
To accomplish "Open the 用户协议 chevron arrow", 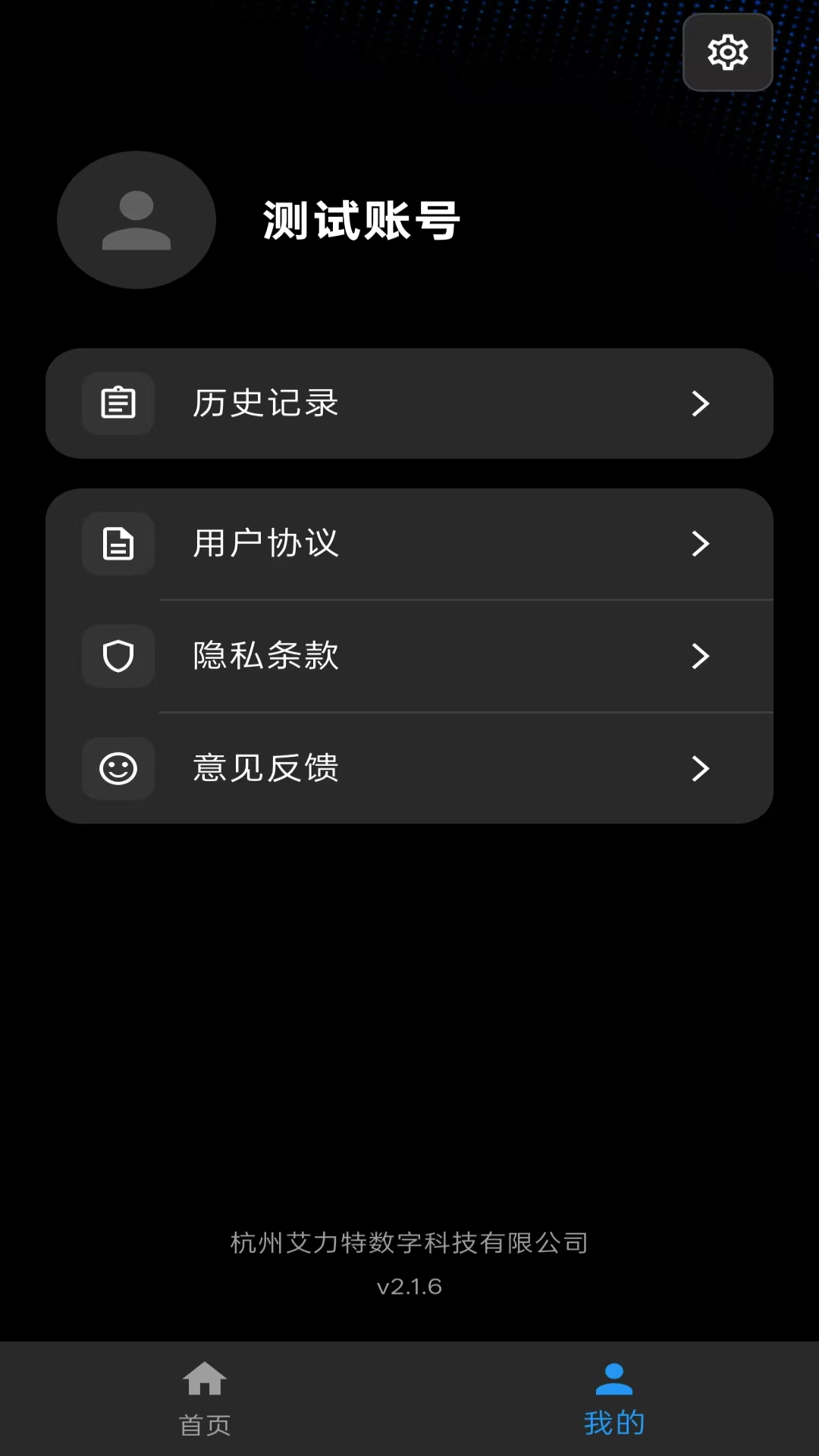I will click(x=700, y=544).
